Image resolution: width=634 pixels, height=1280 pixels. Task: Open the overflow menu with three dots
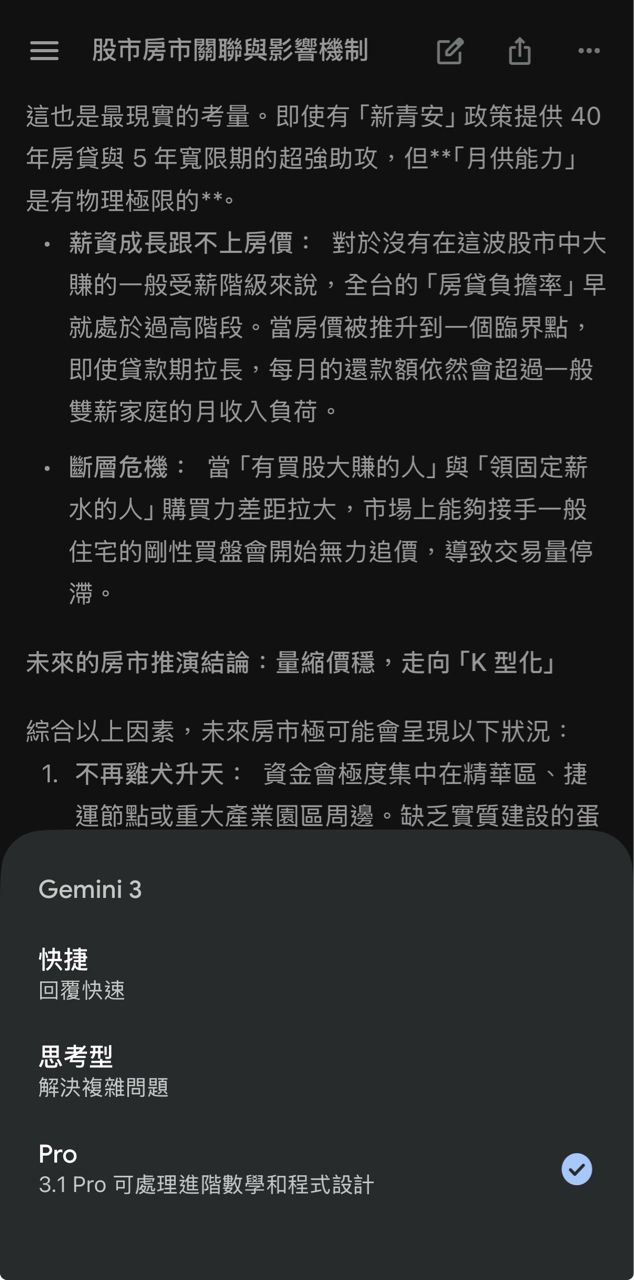(589, 51)
